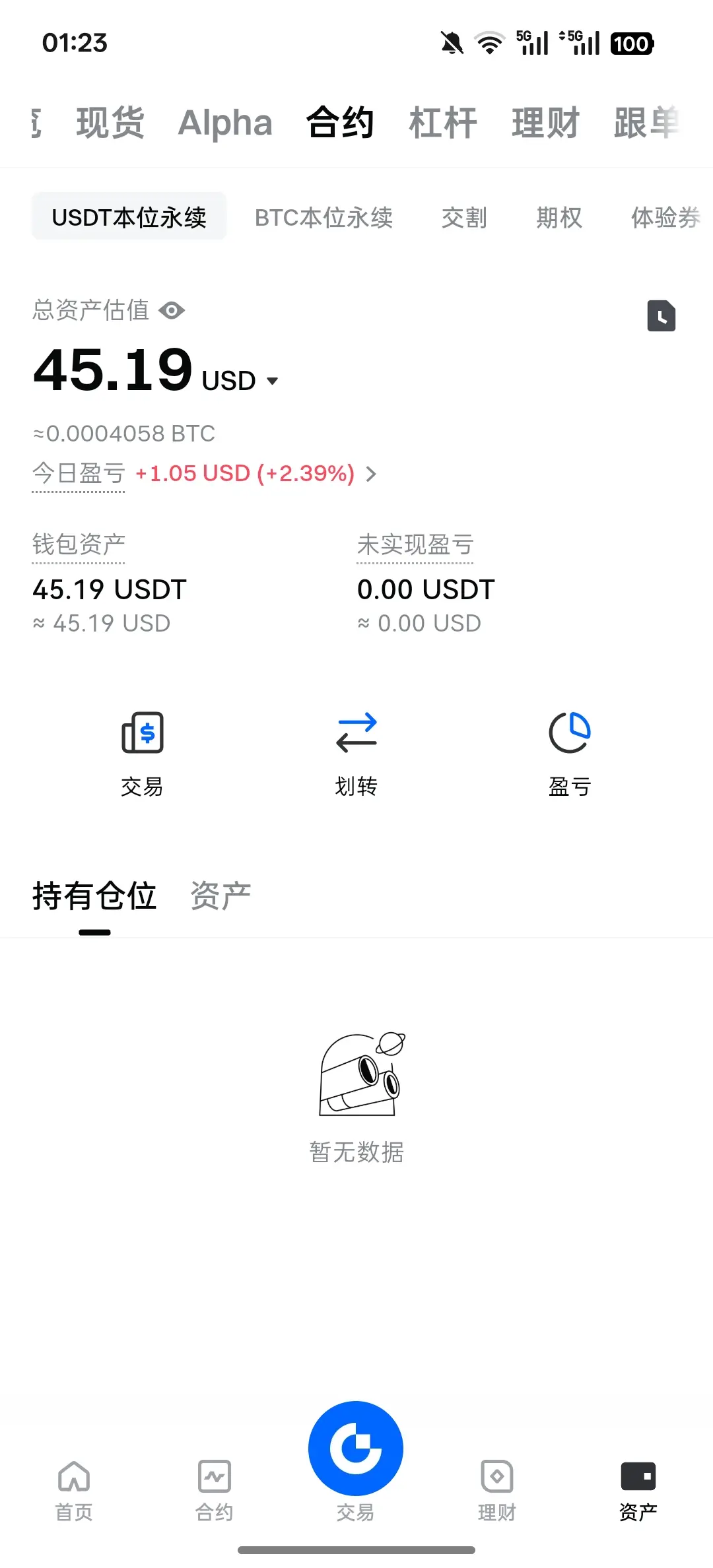Select BTC本位永续 sub-tab
This screenshot has height=1568, width=713.
[x=323, y=217]
